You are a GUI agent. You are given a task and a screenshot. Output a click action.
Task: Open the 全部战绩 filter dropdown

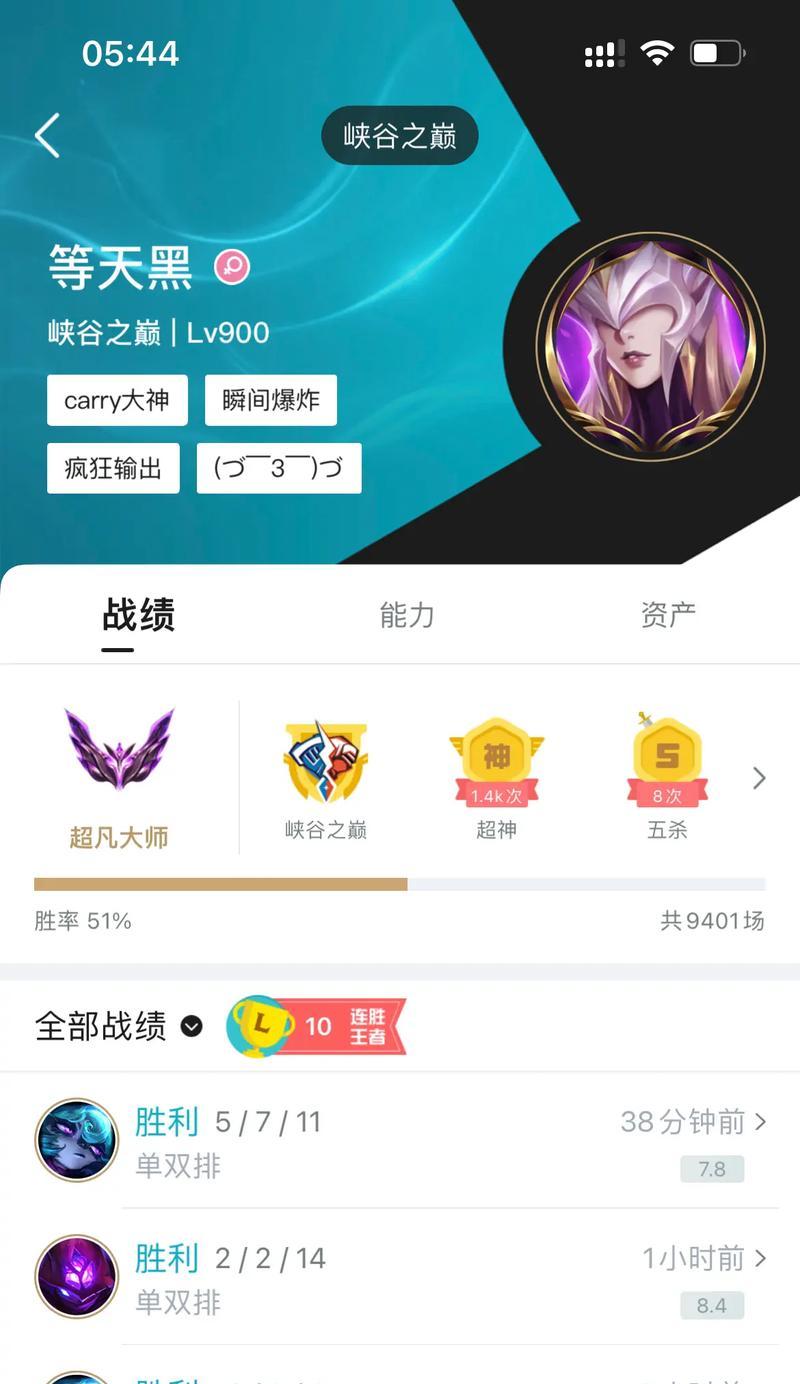pyautogui.click(x=118, y=1026)
